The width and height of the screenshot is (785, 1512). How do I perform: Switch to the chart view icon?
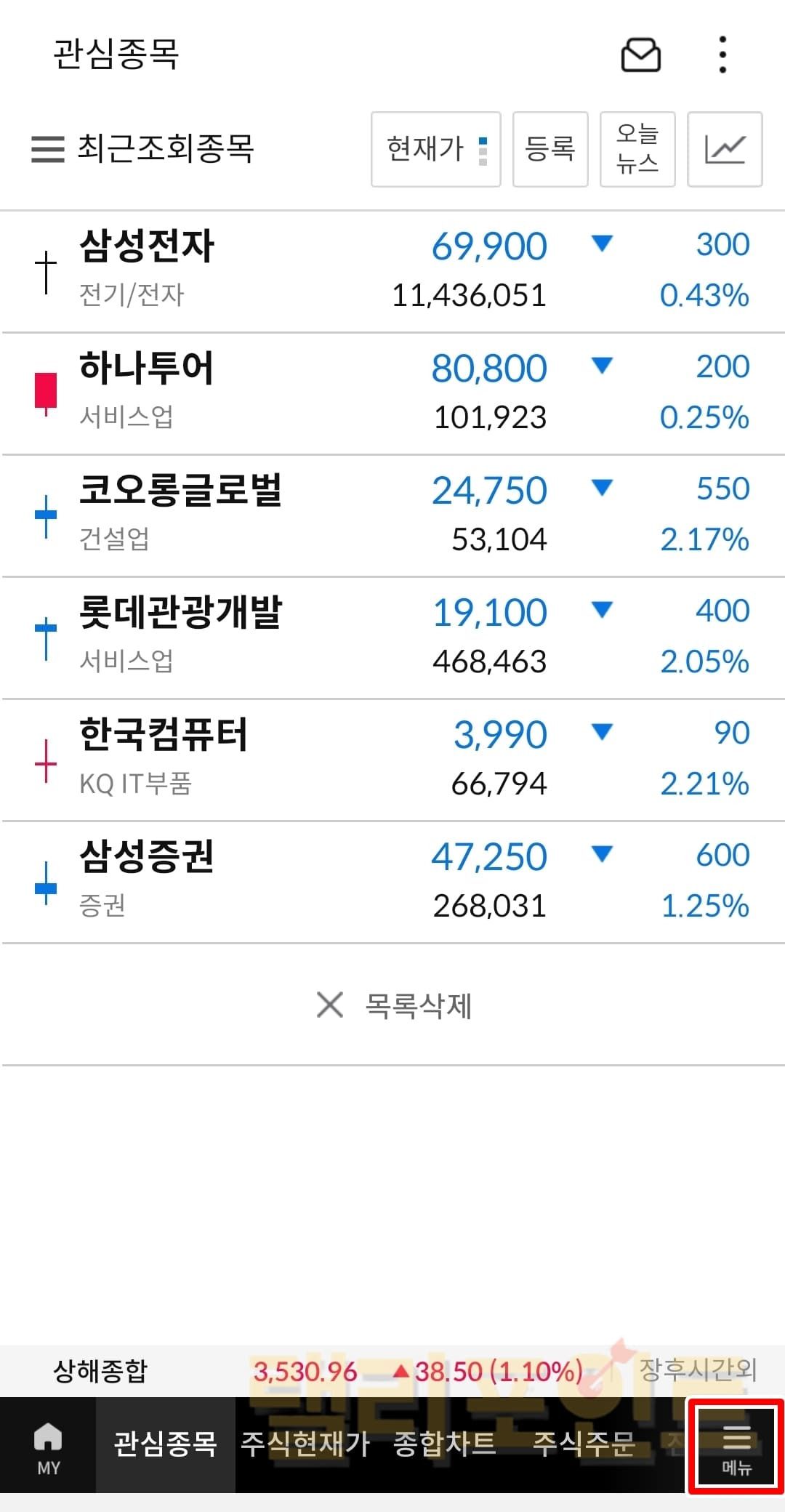[725, 149]
